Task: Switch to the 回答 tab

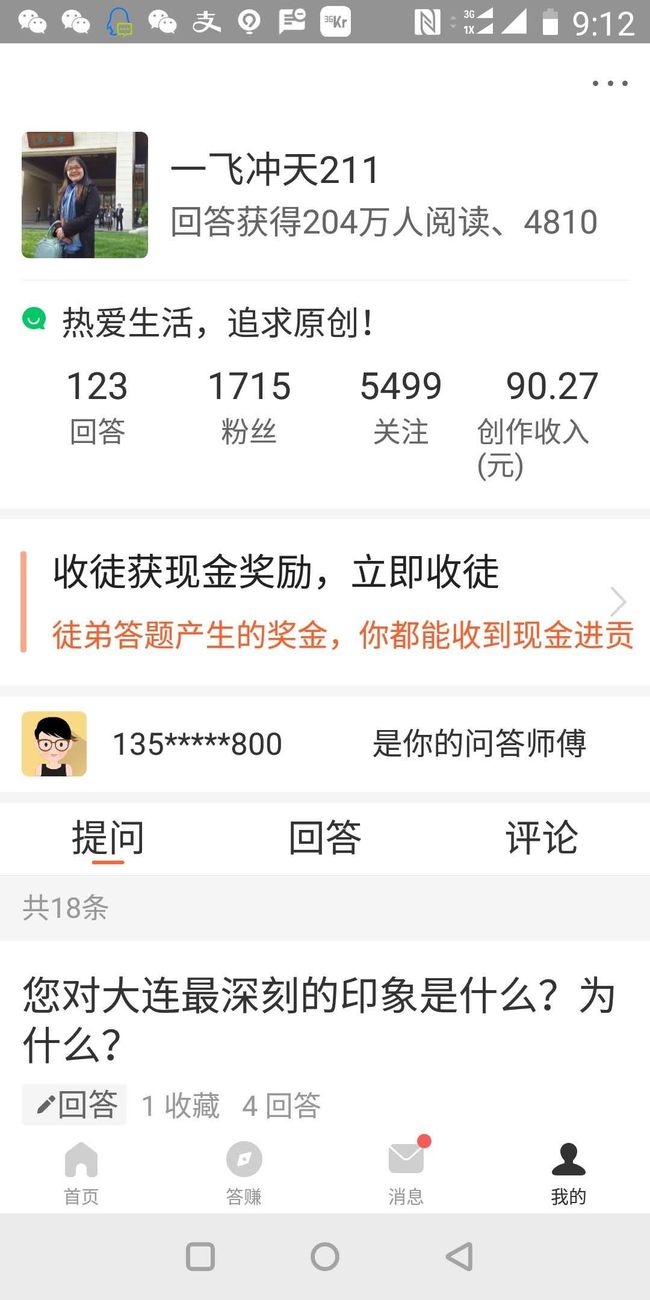Action: coord(325,838)
